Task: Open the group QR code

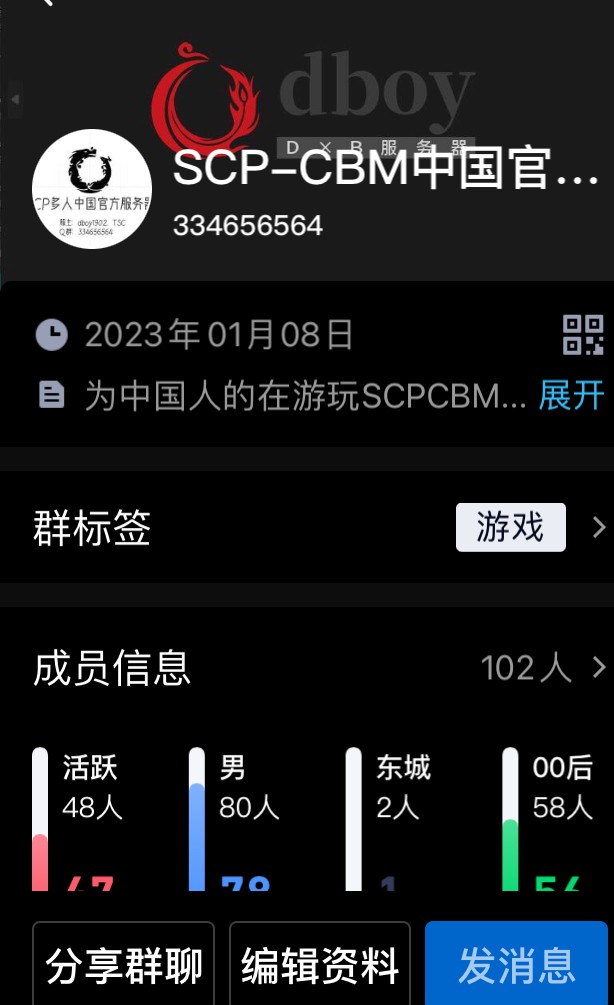Action: (583, 334)
